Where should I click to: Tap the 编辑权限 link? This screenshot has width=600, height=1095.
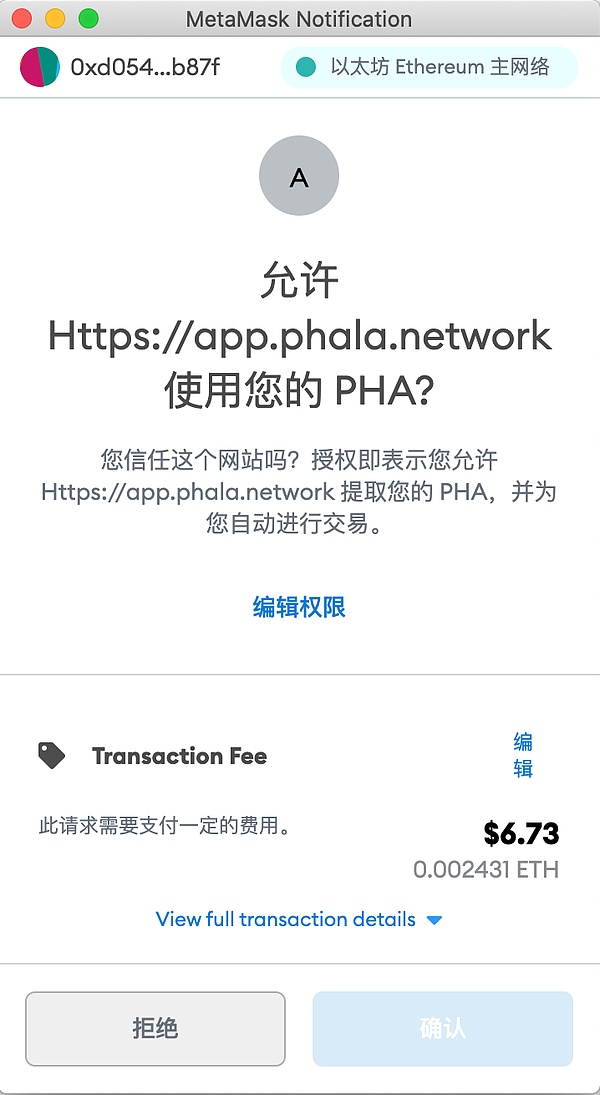(x=299, y=607)
